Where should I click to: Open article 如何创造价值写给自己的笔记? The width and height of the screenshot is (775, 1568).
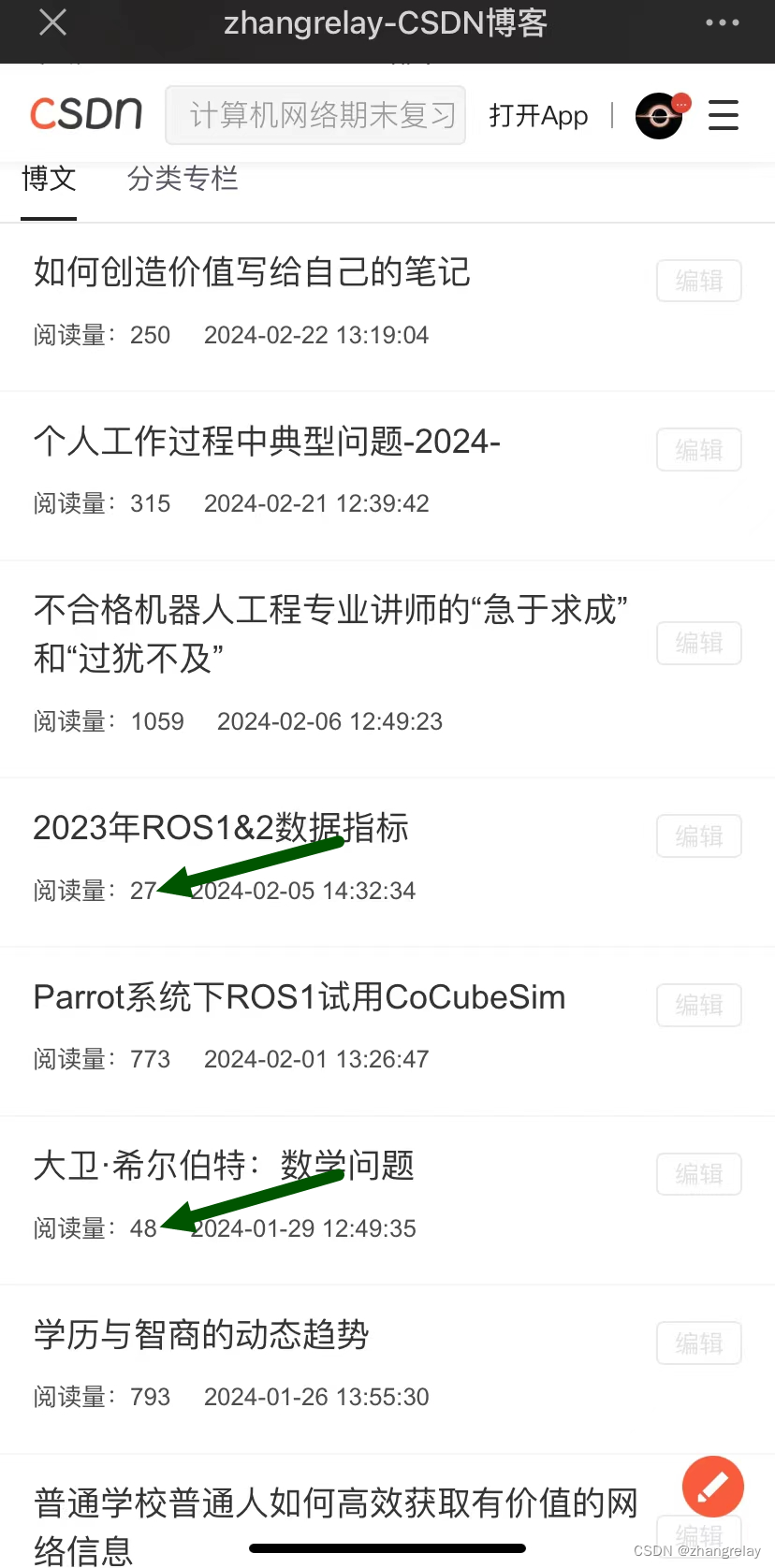point(252,272)
